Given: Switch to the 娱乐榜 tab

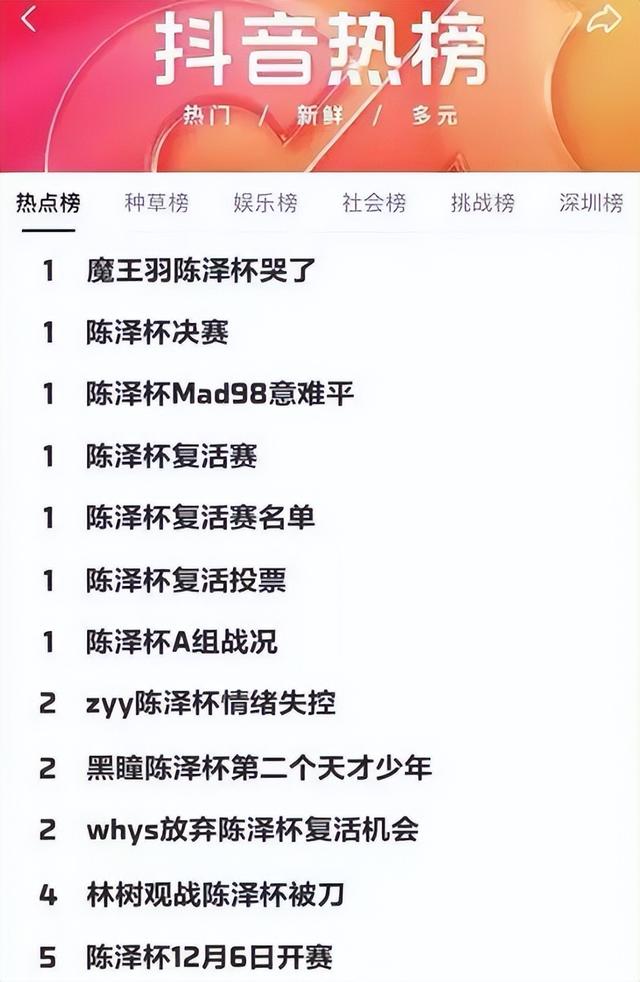Looking at the screenshot, I should click(x=265, y=203).
